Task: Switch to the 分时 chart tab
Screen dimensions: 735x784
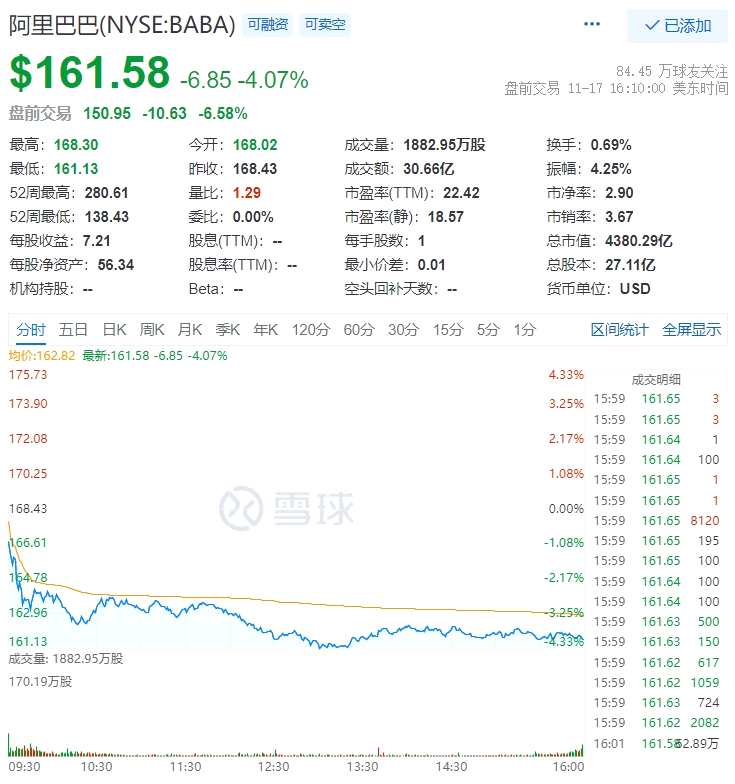Action: click(31, 329)
